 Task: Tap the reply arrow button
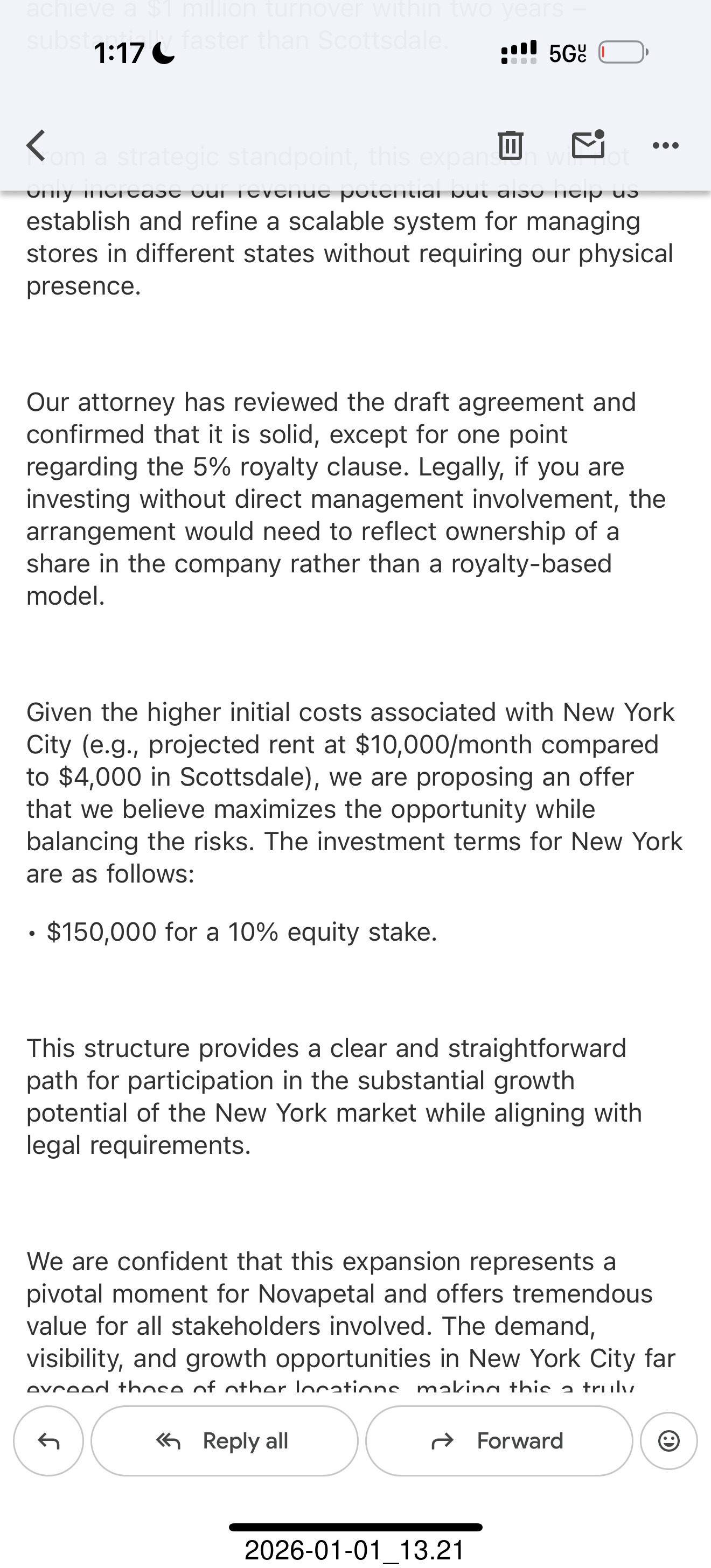tap(48, 1441)
